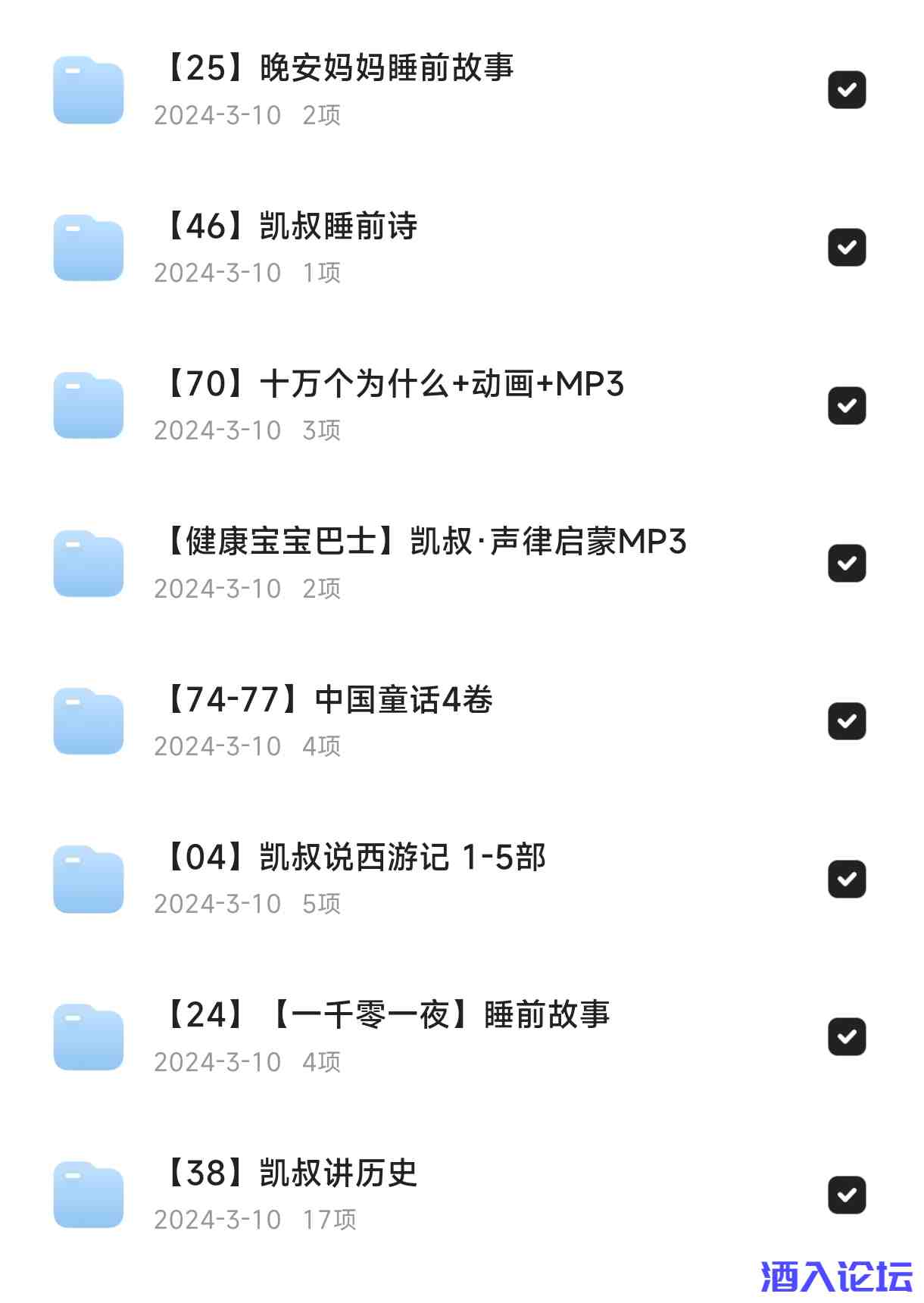Deselect the 【74-77】中国童话4卷 checkbox
The width and height of the screenshot is (924, 1303).
click(847, 721)
